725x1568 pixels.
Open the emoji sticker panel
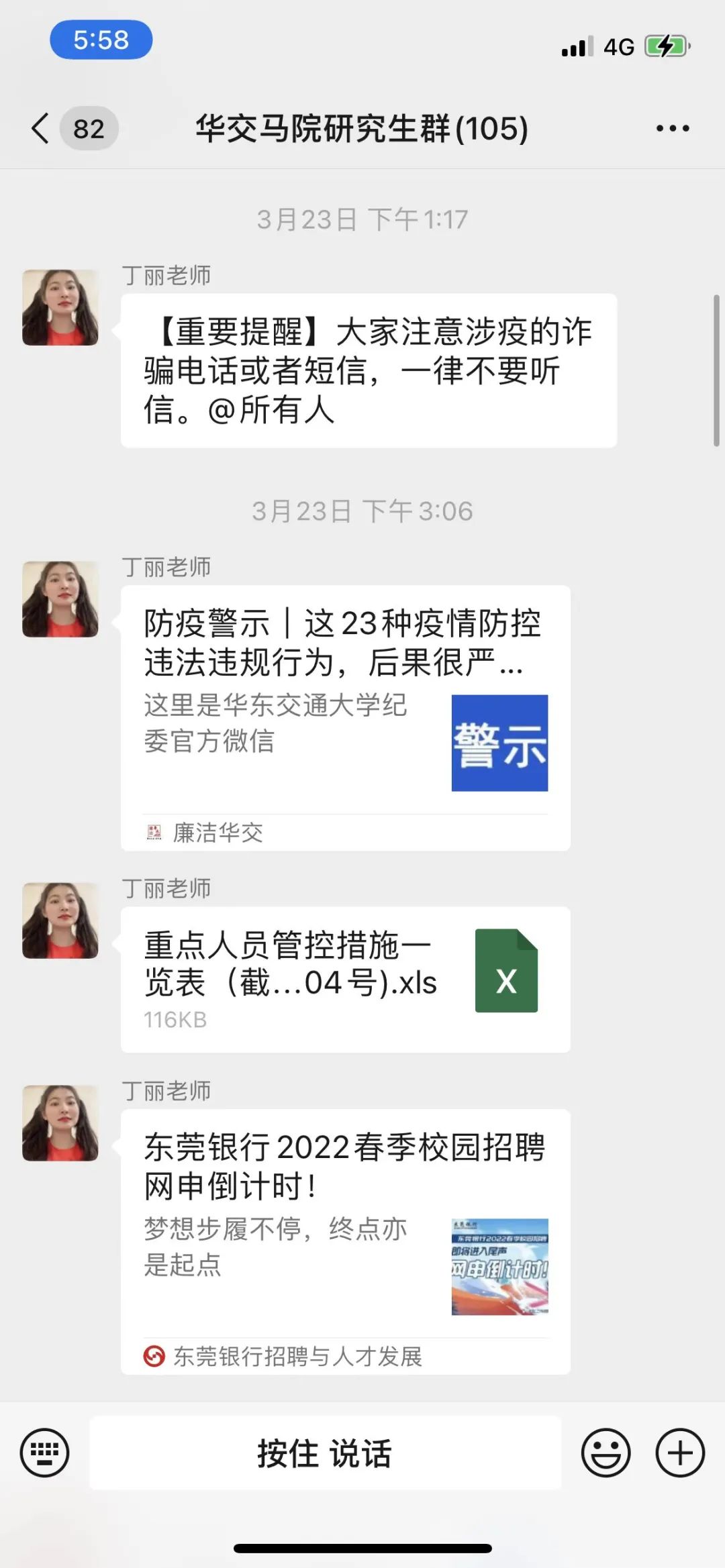click(x=606, y=1453)
